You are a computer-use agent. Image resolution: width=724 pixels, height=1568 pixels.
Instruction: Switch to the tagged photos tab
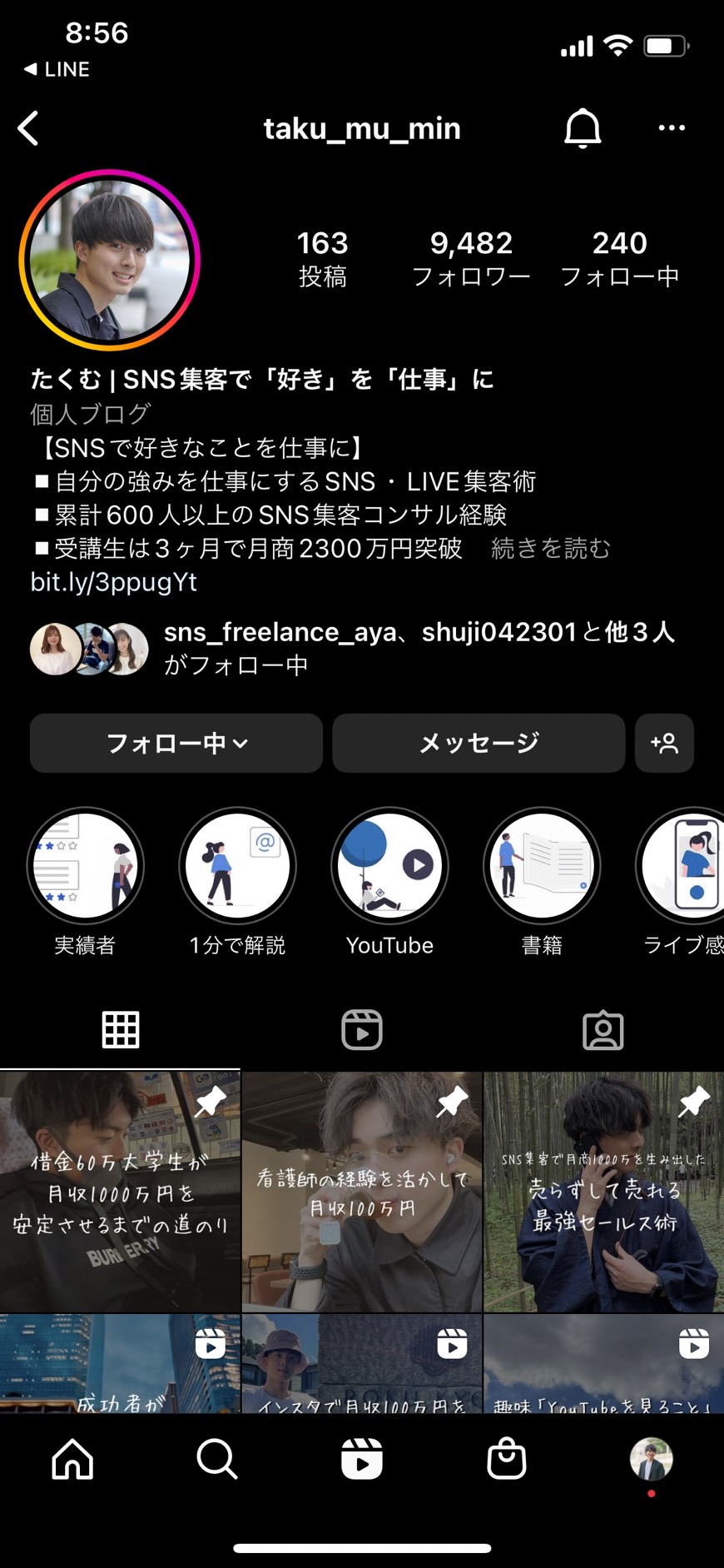pos(603,1030)
